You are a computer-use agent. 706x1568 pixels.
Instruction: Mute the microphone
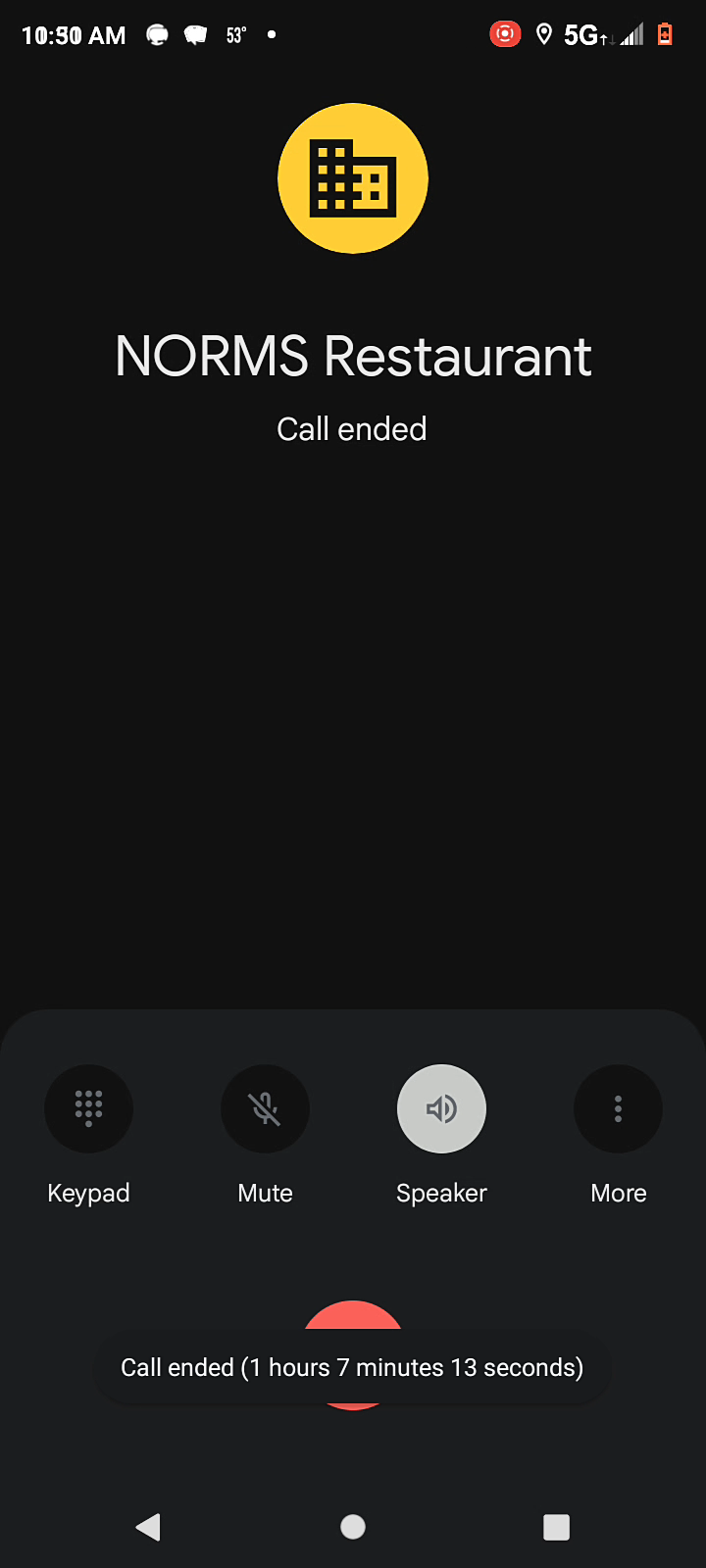[x=265, y=1108]
